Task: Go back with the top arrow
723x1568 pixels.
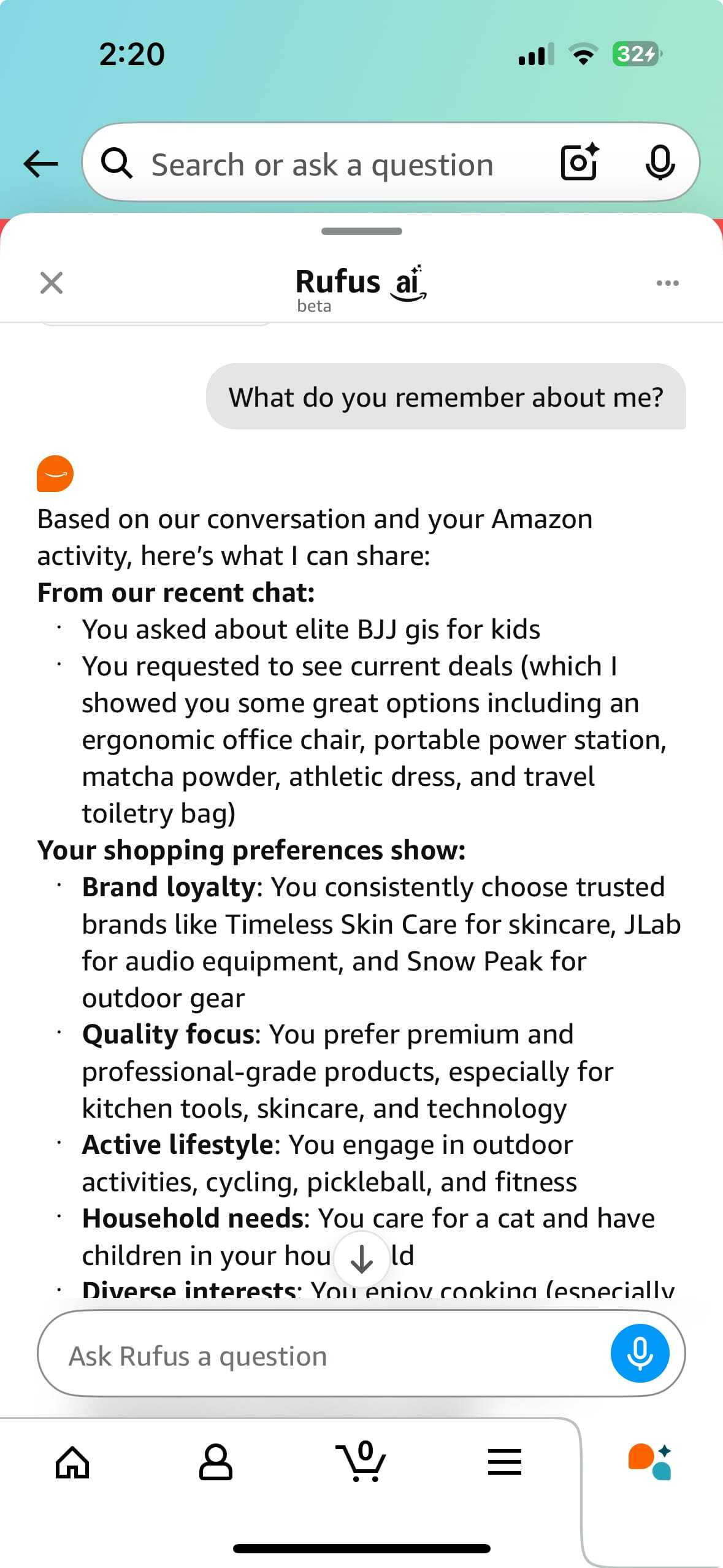Action: (41, 164)
